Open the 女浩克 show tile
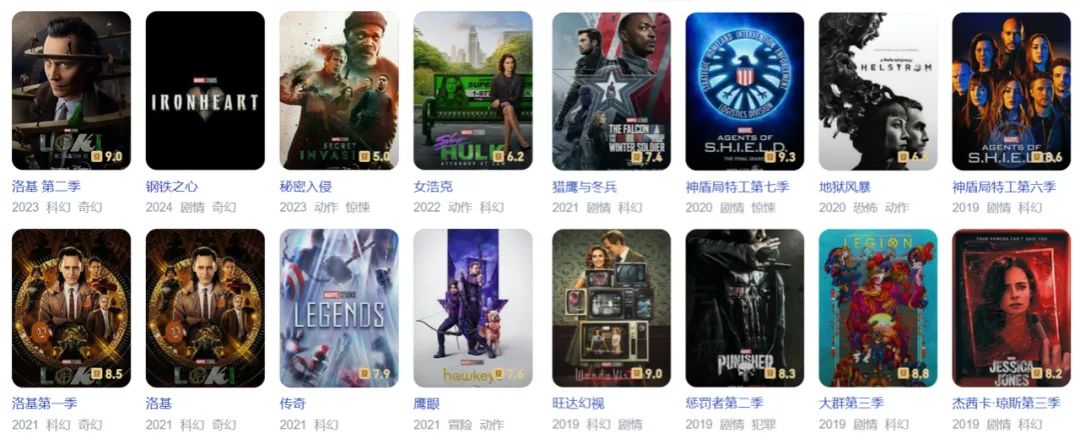The image size is (1080, 439). point(473,91)
